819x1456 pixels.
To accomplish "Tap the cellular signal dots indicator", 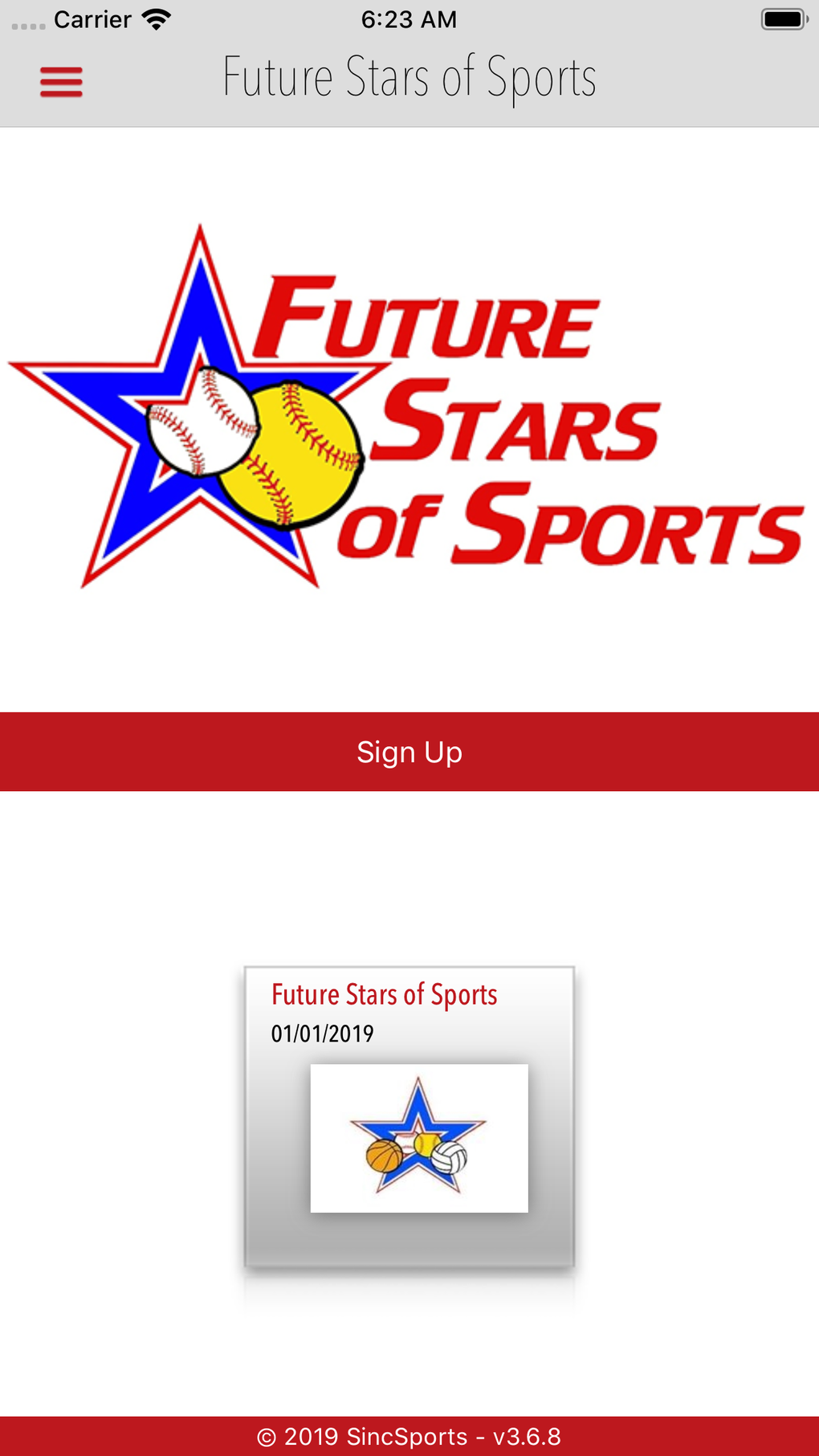I will tap(26, 24).
